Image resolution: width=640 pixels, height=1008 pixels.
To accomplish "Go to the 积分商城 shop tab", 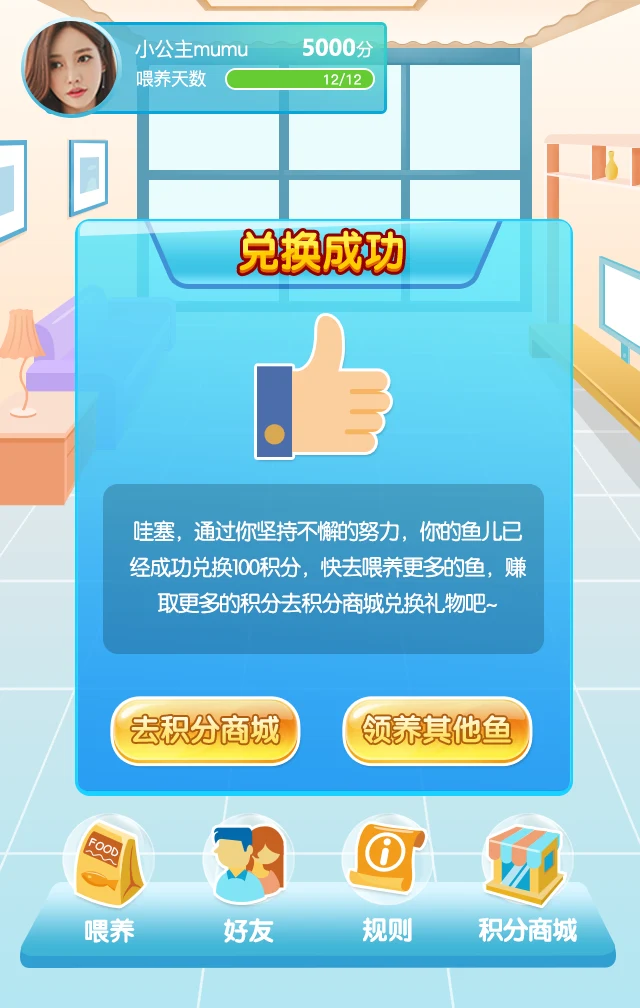I will 527,881.
